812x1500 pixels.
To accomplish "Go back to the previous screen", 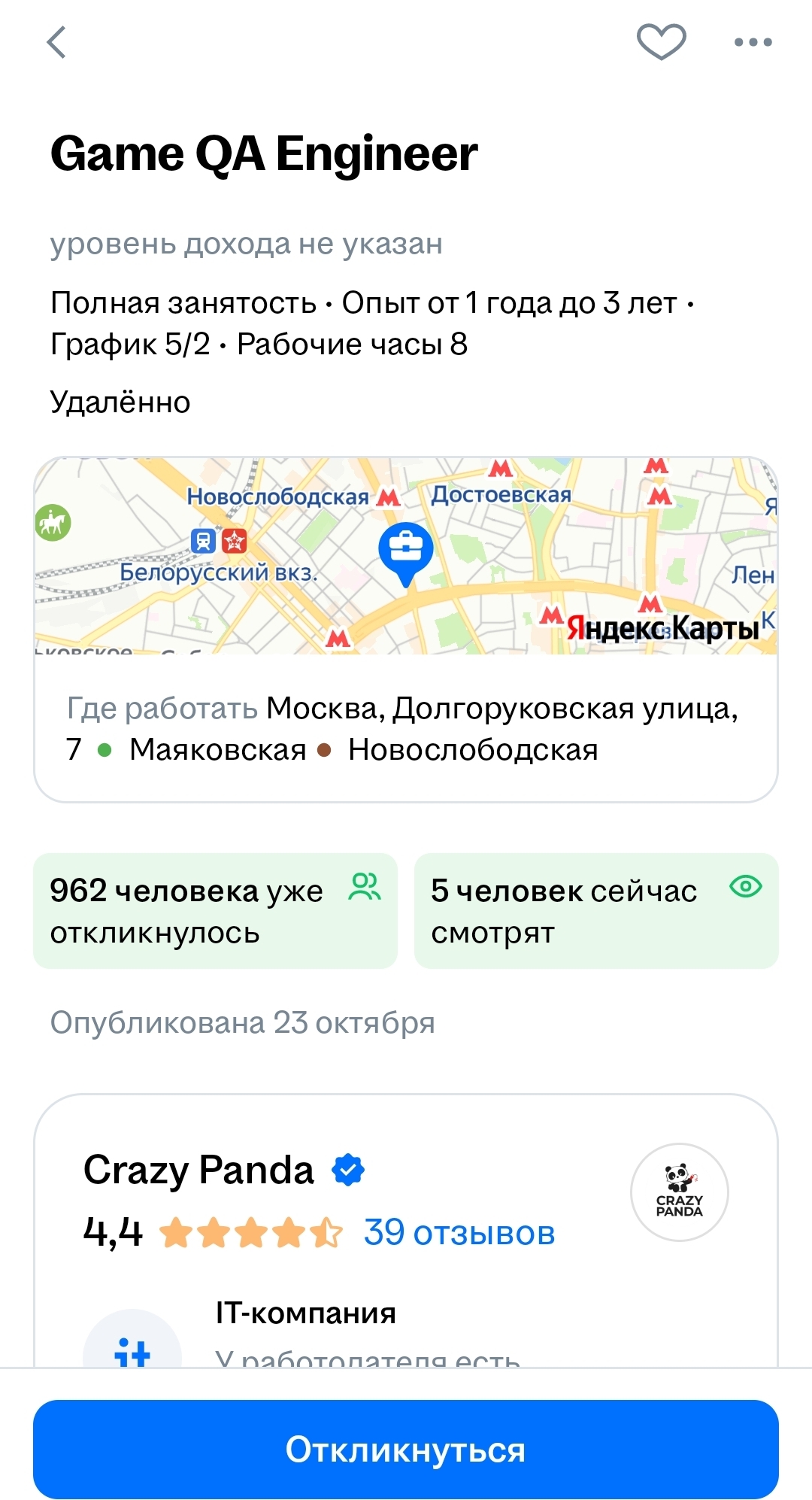I will (57, 42).
